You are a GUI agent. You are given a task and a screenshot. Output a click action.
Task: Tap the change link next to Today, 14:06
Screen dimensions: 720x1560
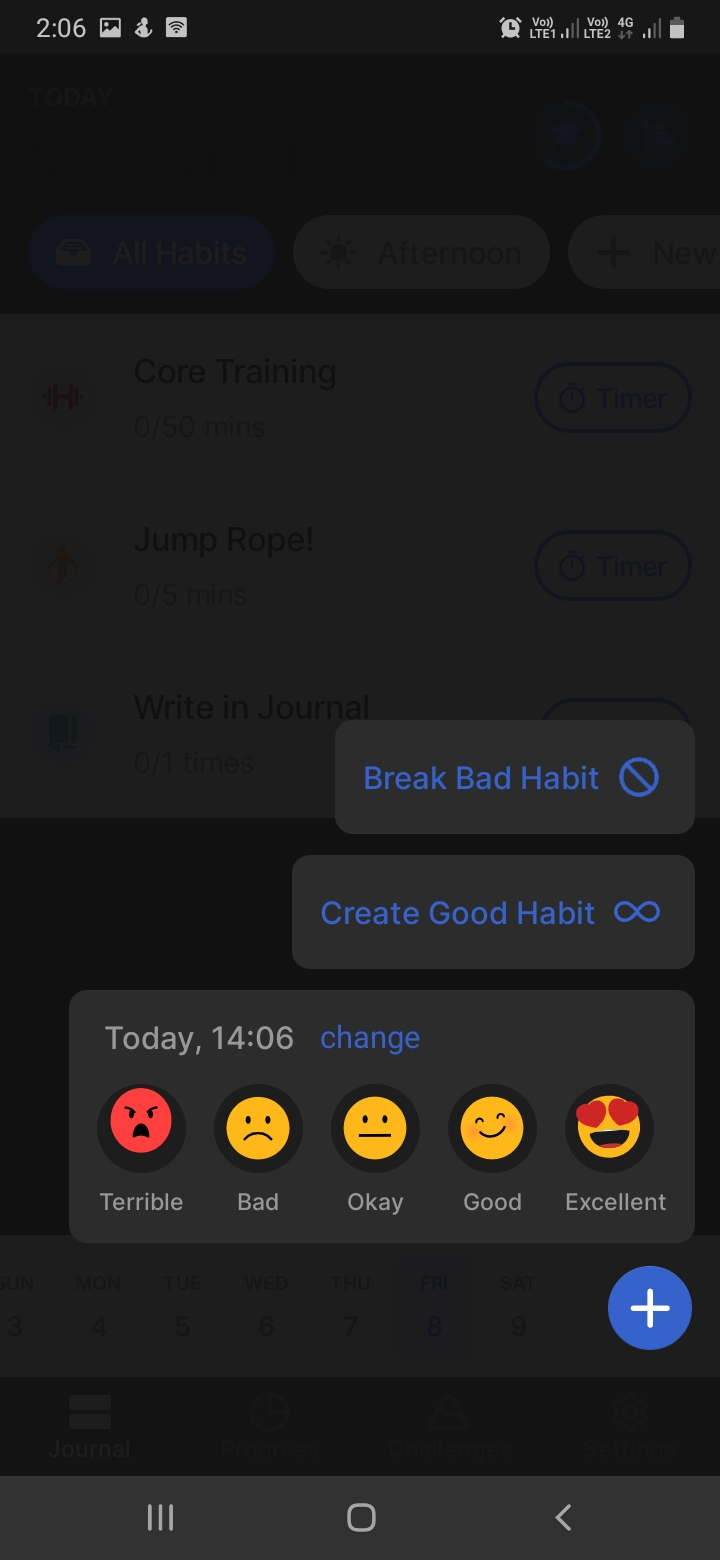click(370, 1038)
